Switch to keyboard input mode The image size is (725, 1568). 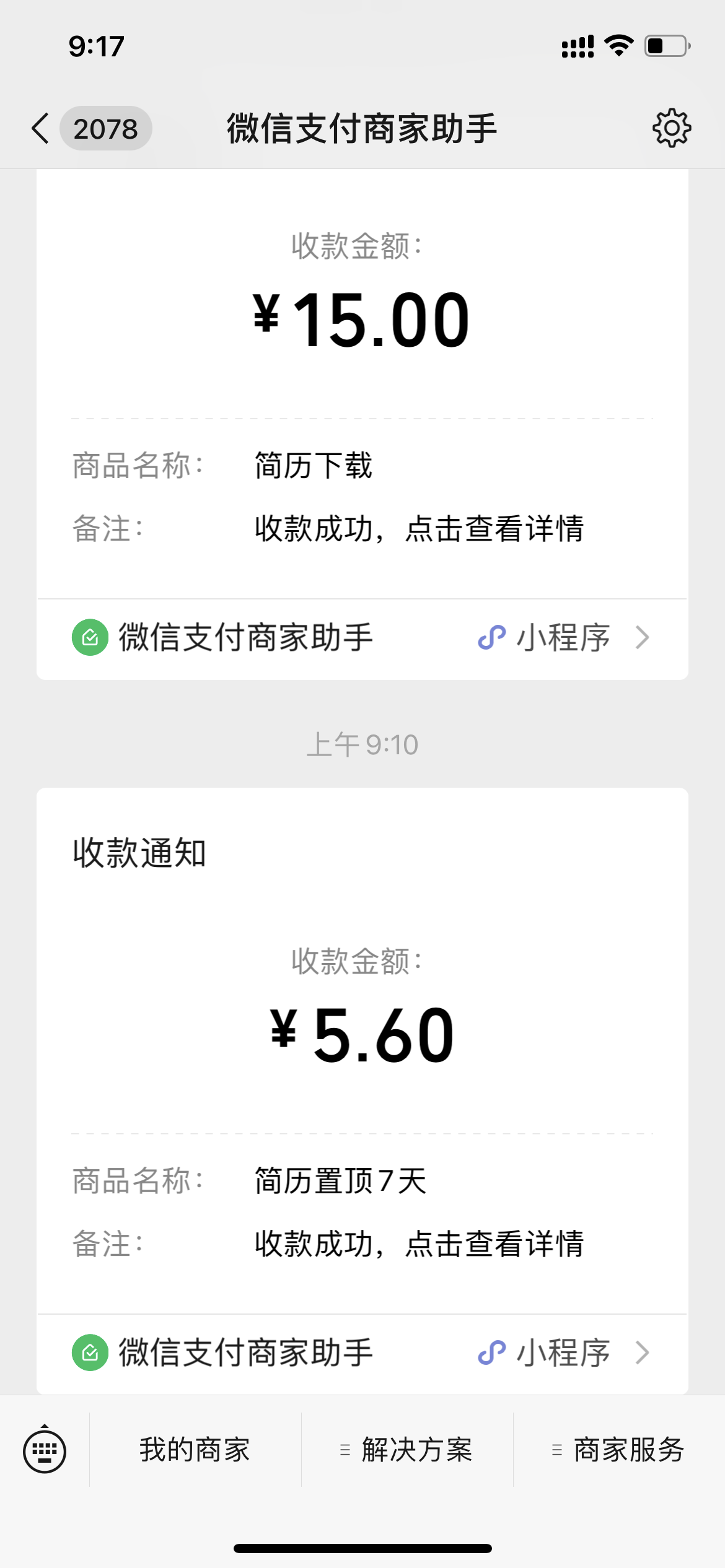click(x=45, y=1450)
